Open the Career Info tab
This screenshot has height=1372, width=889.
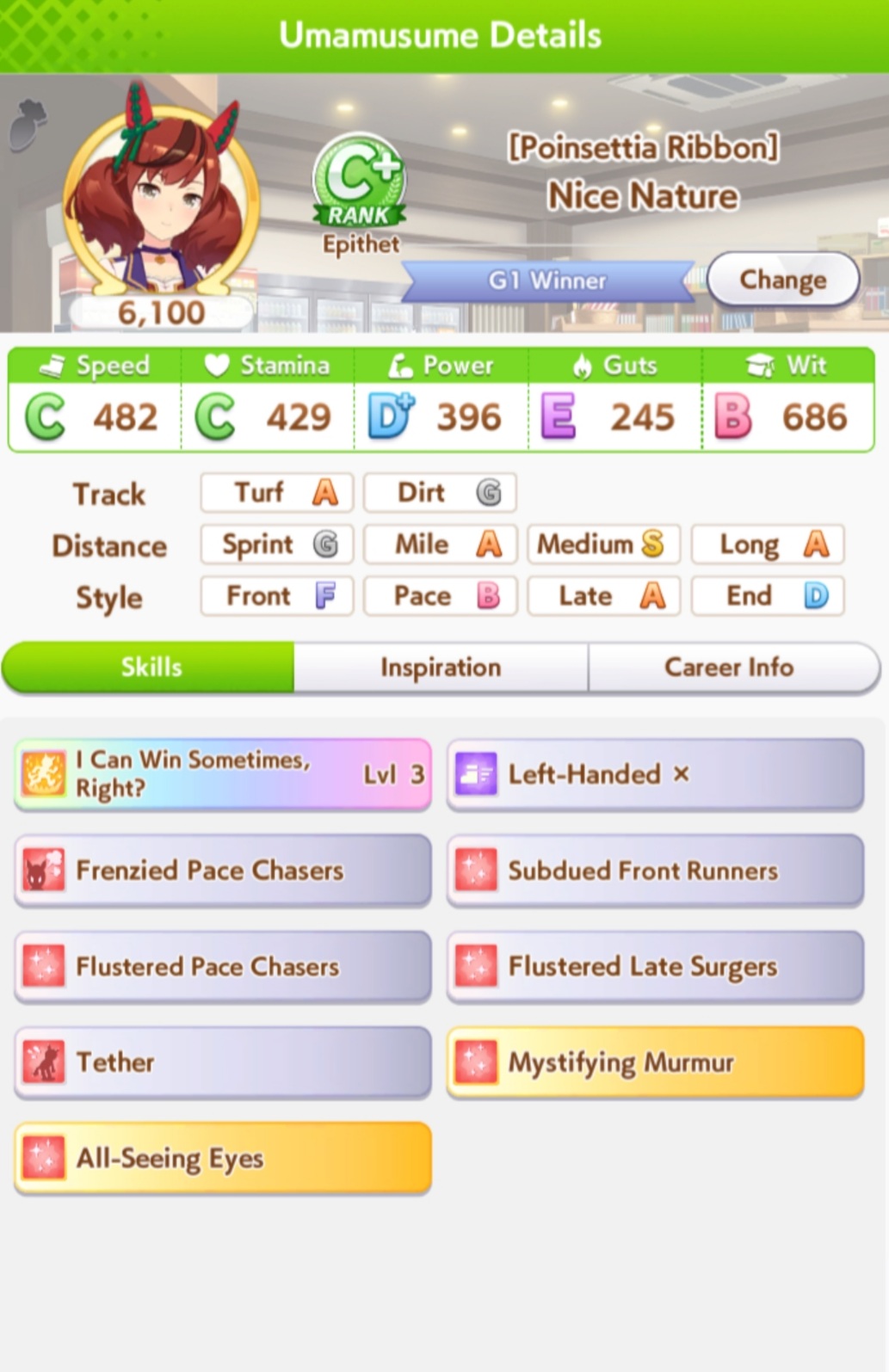coord(730,668)
